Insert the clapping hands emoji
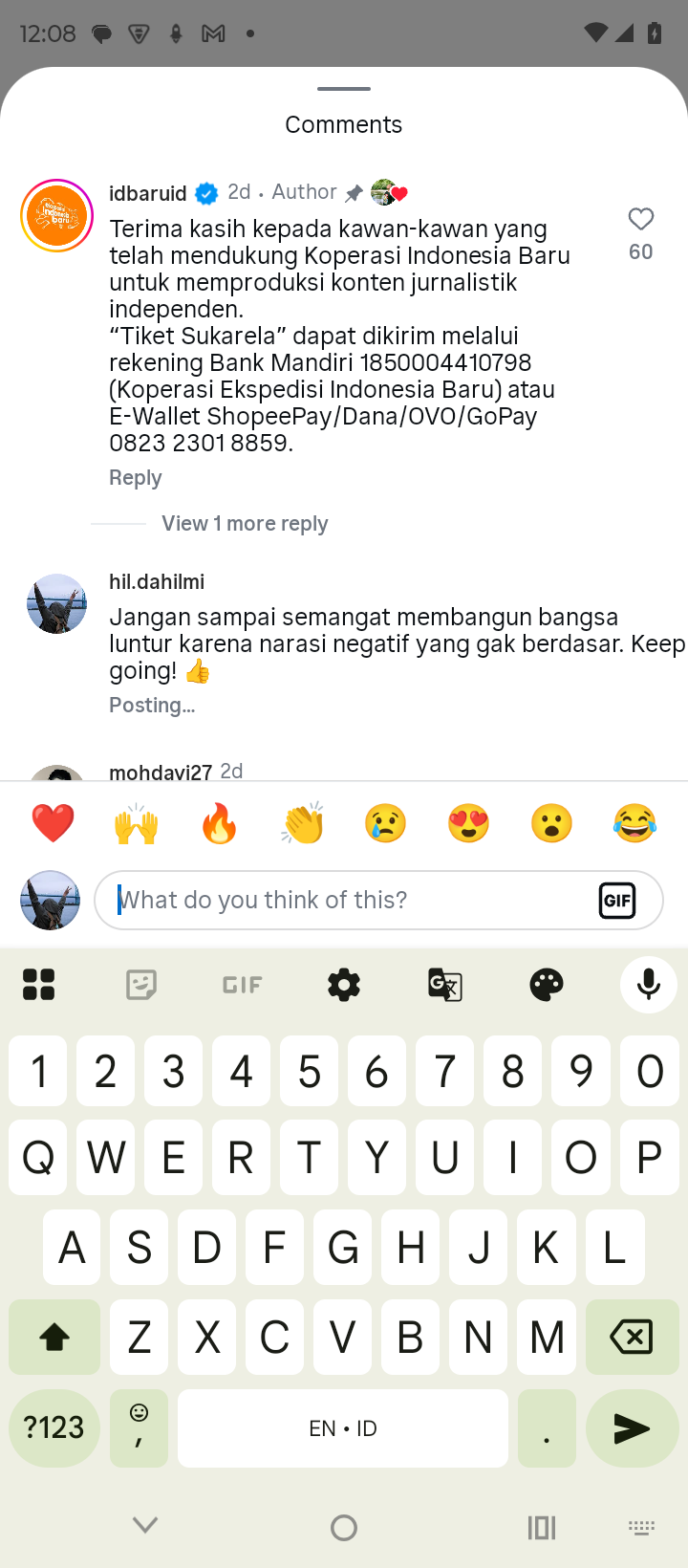Screen dimensions: 688x1568 pos(302,823)
